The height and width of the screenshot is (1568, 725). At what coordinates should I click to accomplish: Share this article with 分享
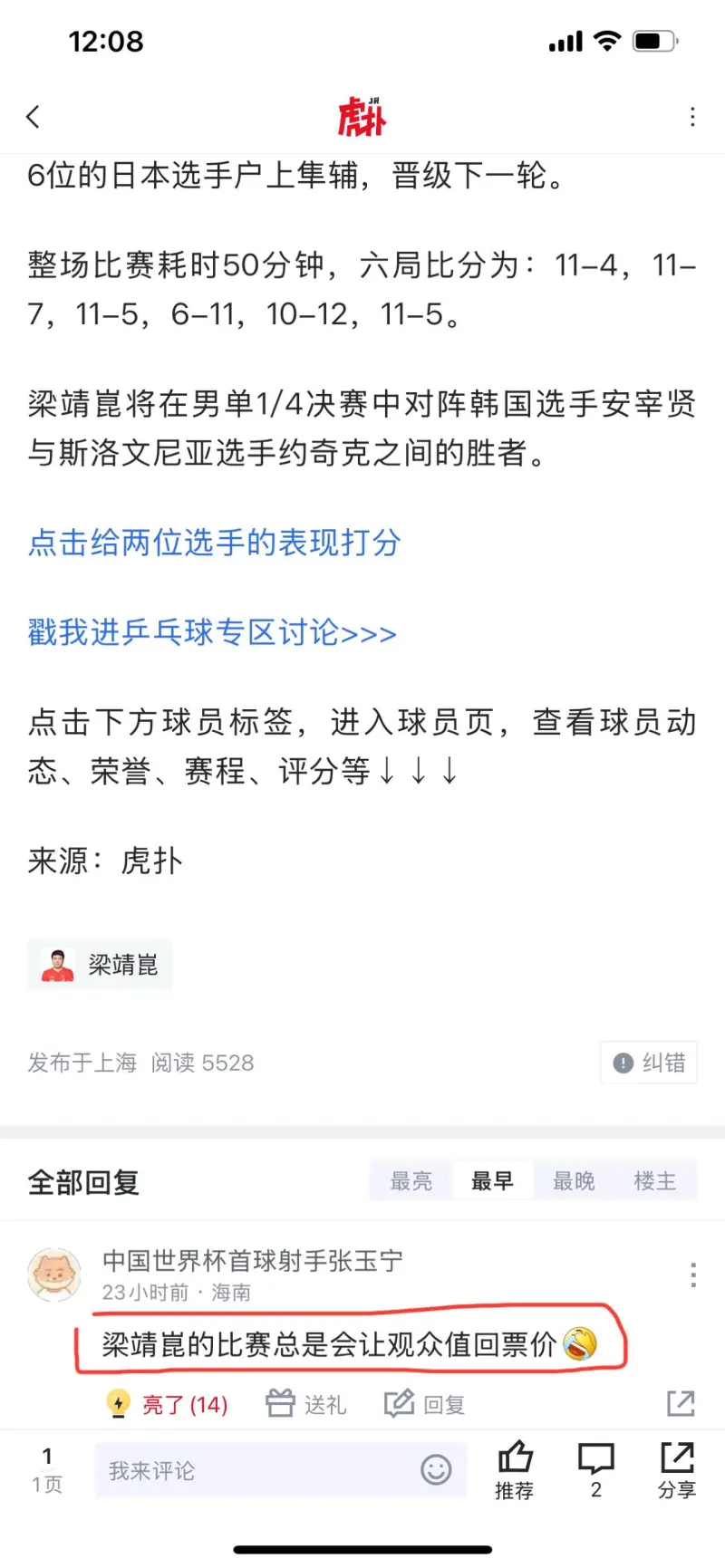[x=677, y=1469]
